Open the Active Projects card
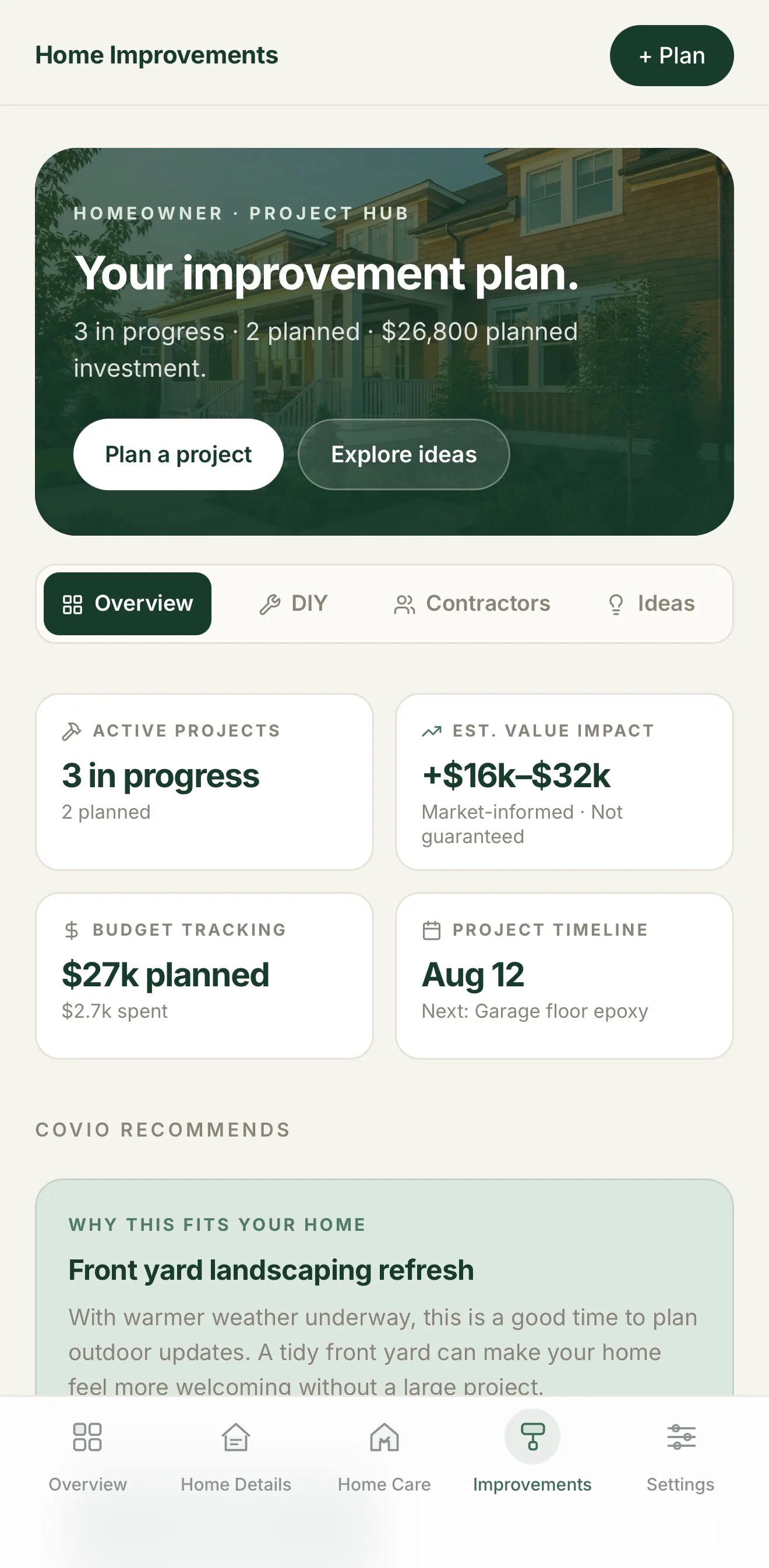This screenshot has height=1568, width=769. click(x=204, y=781)
